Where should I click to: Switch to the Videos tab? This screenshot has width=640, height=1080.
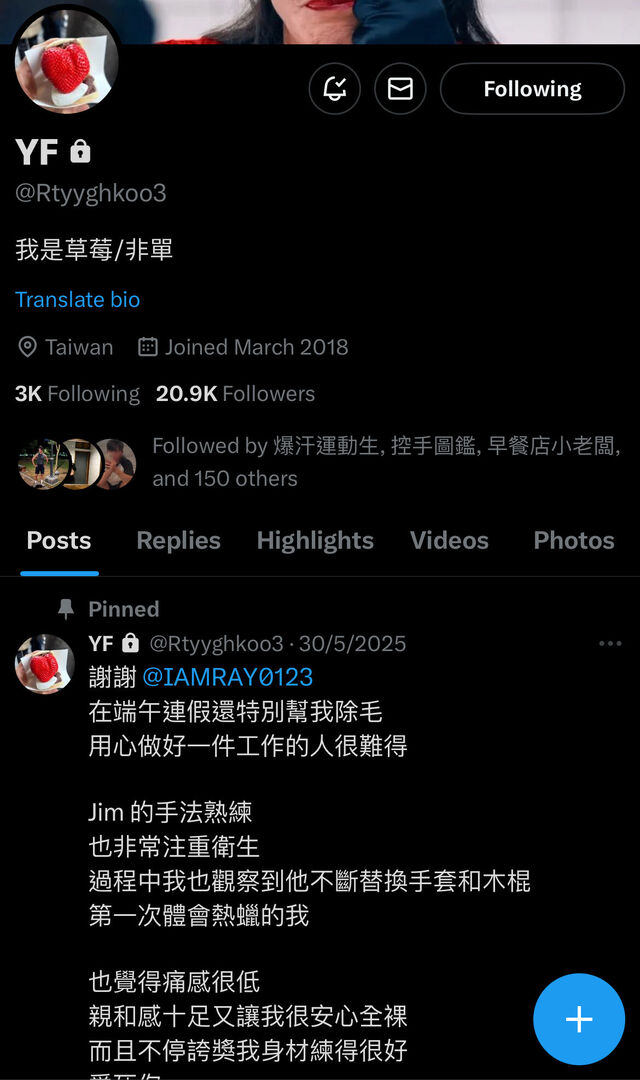click(x=449, y=541)
